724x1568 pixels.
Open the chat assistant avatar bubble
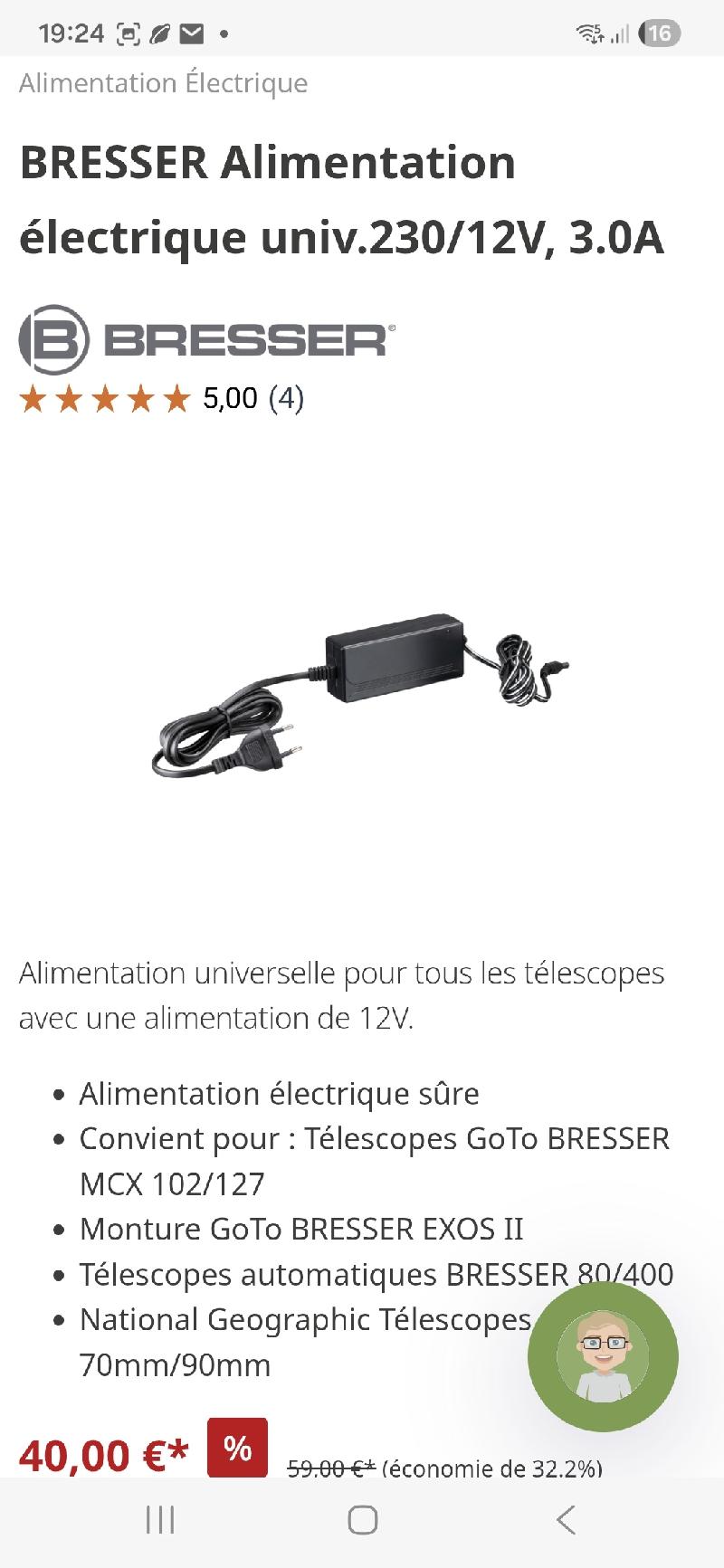coord(603,1356)
